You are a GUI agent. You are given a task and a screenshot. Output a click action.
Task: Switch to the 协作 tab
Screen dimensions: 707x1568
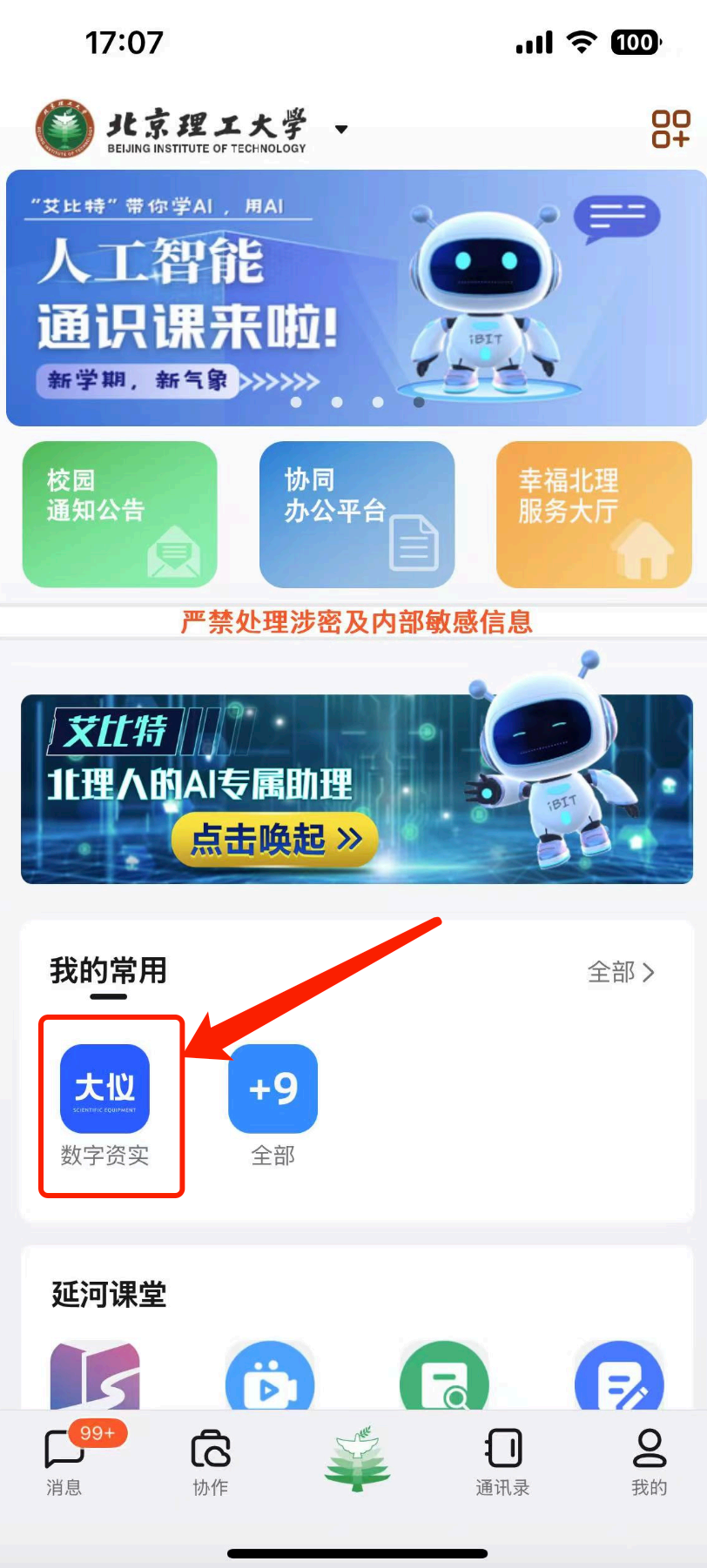(x=211, y=1460)
